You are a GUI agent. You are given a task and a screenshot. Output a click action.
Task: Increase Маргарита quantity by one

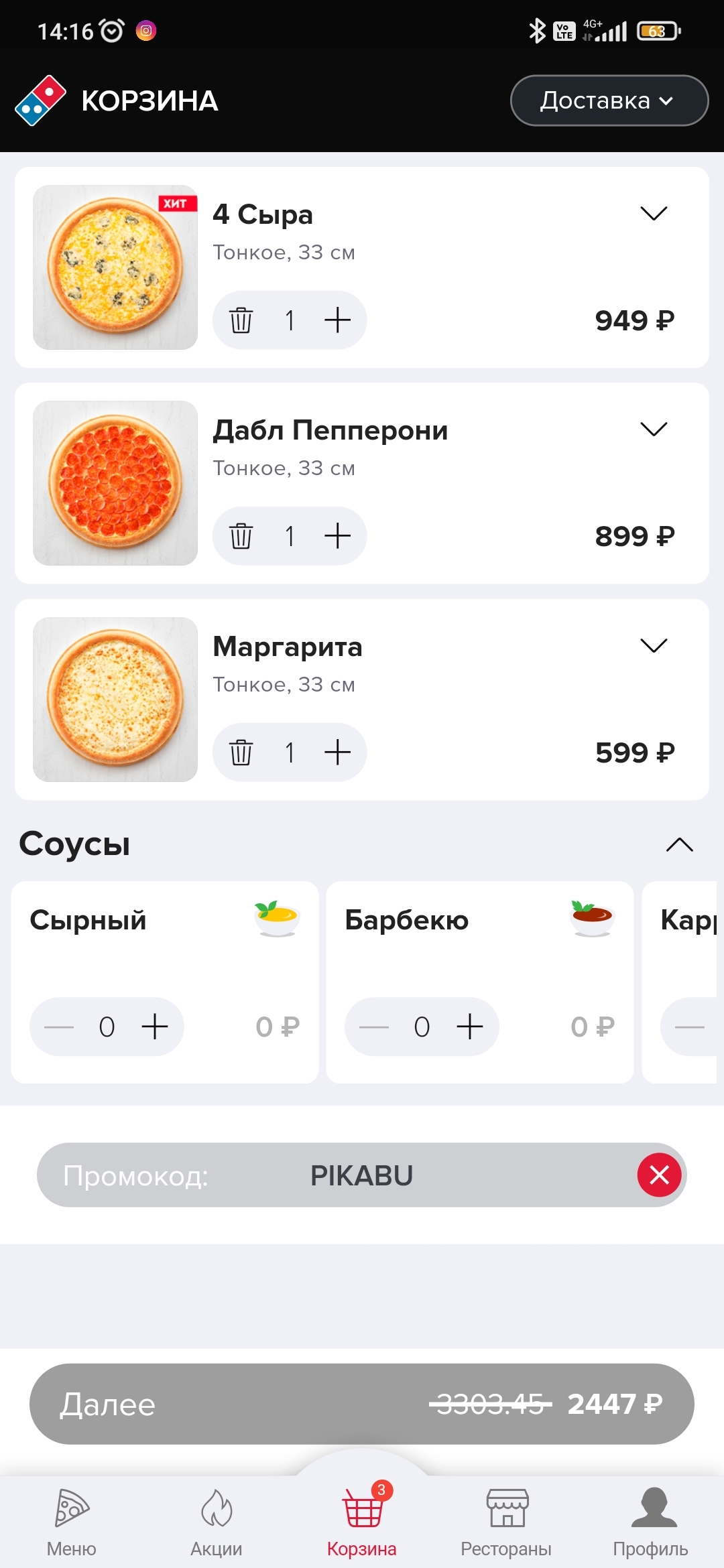click(337, 753)
